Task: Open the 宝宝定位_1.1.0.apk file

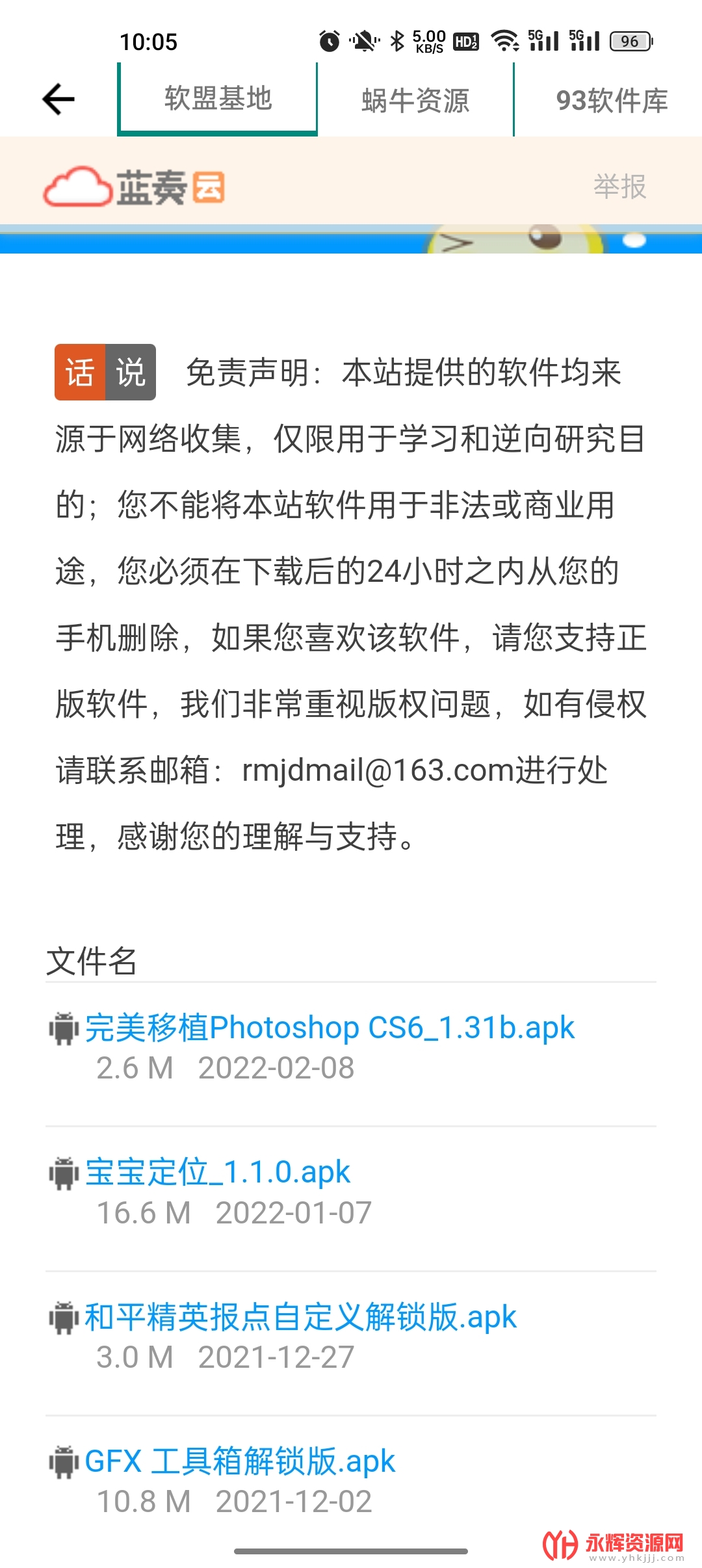Action: (x=218, y=1172)
